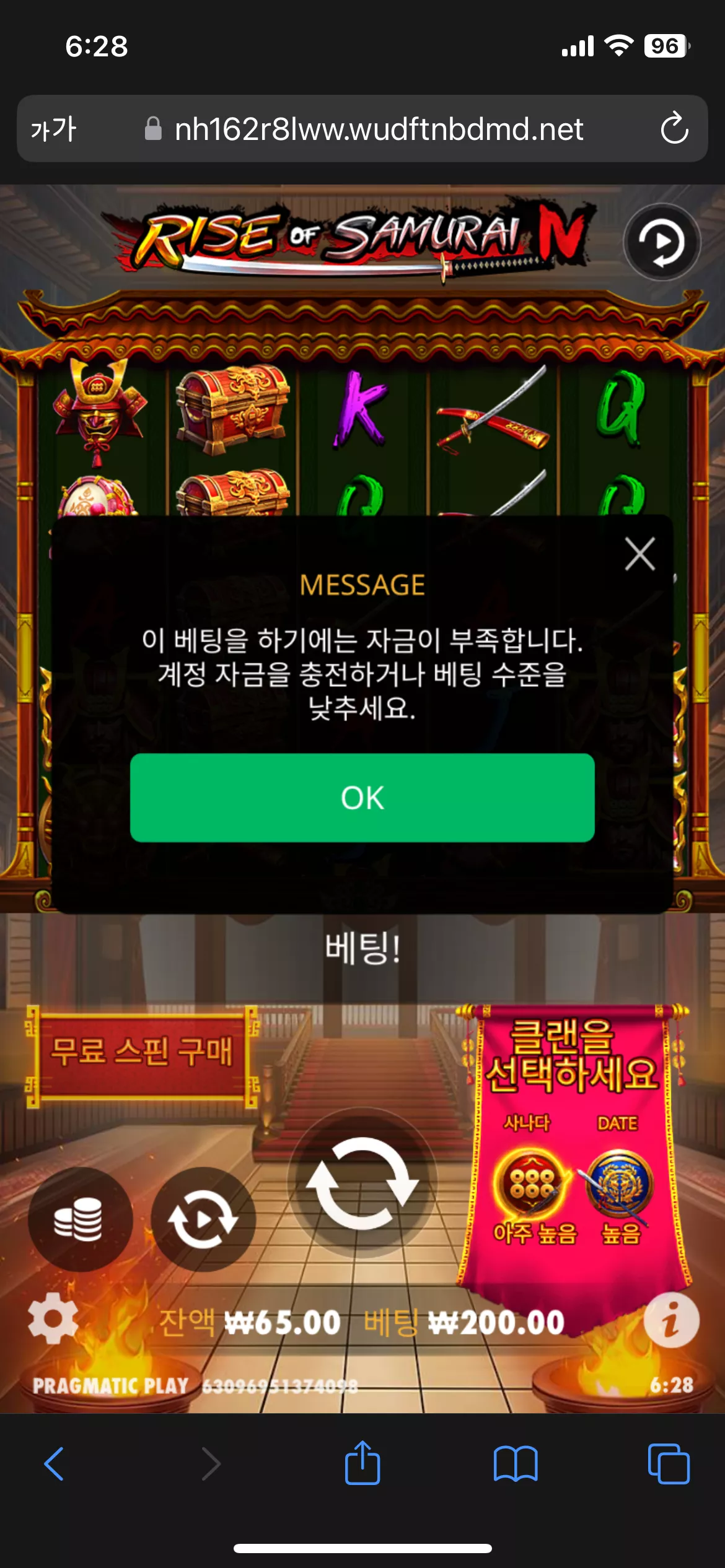Open the game info button
Viewport: 725px width, 1568px height.
click(671, 1320)
